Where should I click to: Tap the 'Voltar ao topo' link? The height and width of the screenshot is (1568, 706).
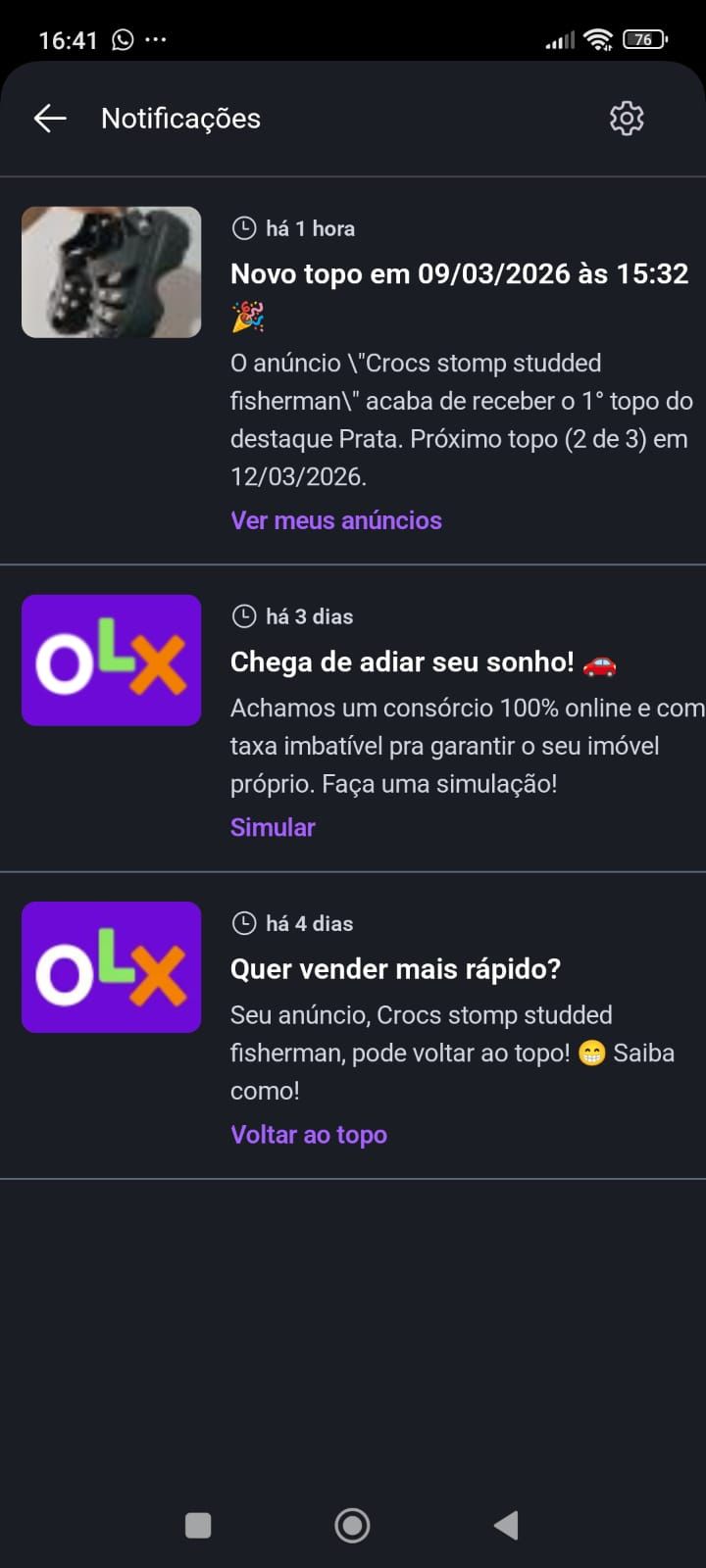308,1134
